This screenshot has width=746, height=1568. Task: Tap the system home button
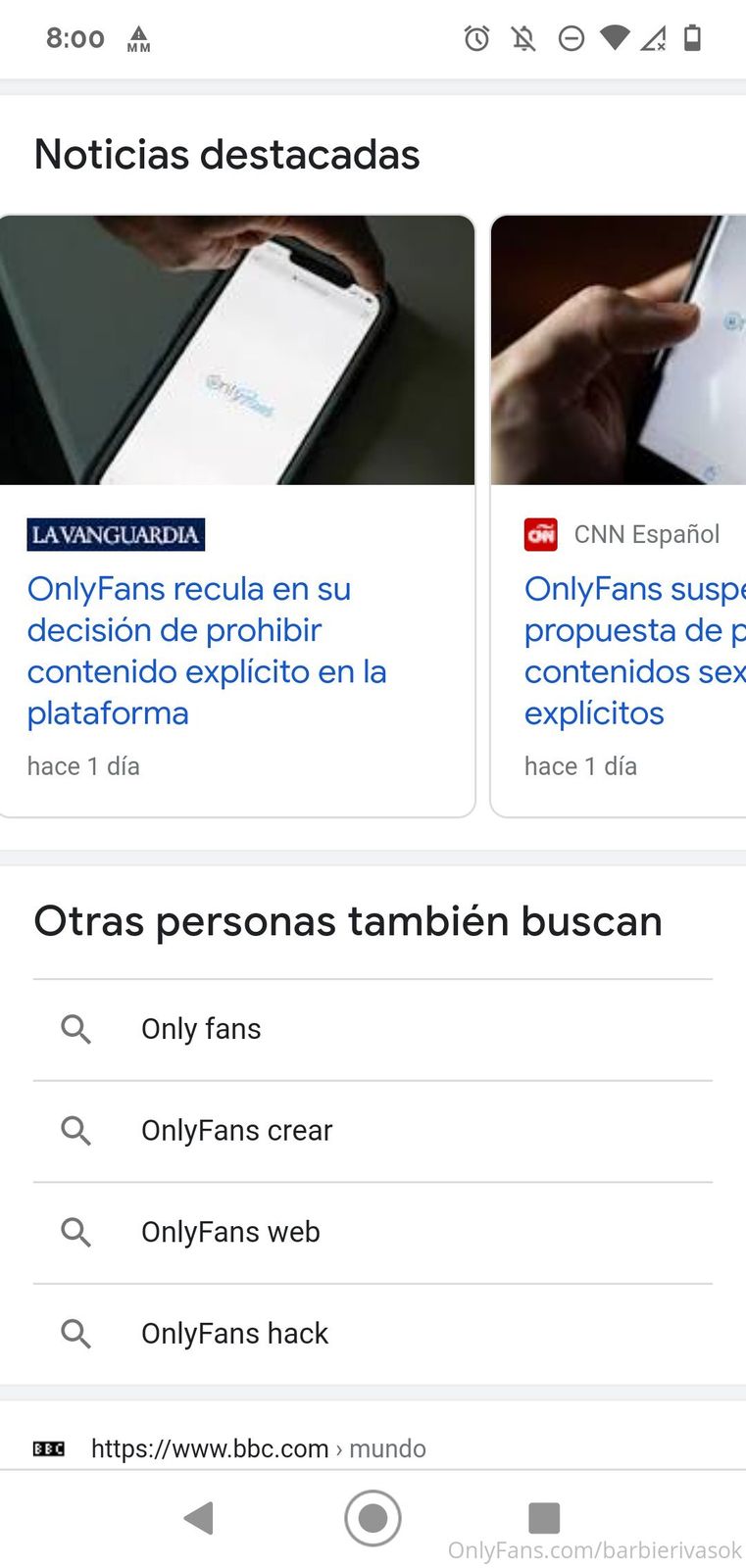coord(373,1517)
